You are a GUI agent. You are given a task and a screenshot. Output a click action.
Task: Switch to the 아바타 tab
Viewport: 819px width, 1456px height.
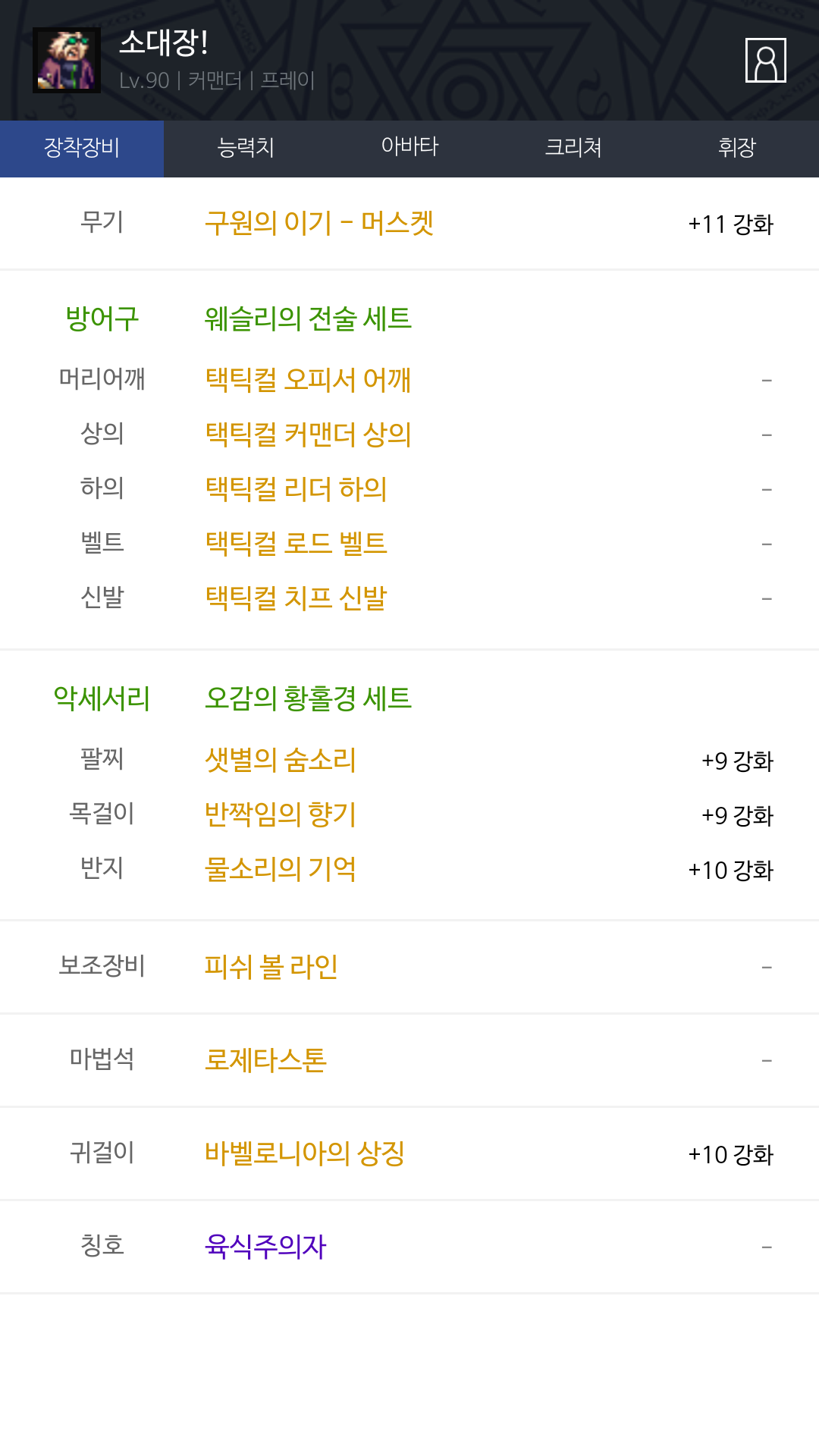coord(409,149)
